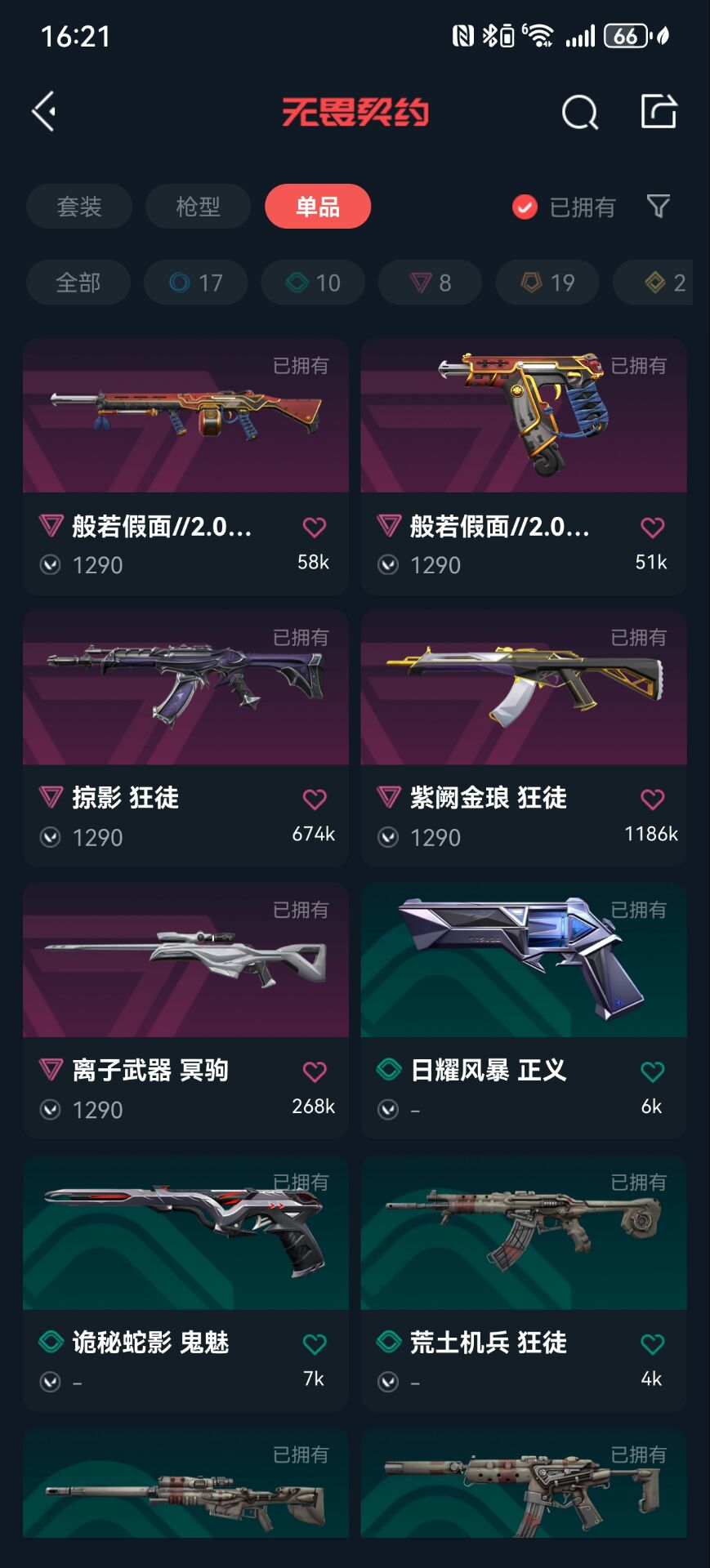Open the filter funnel icon

point(658,206)
